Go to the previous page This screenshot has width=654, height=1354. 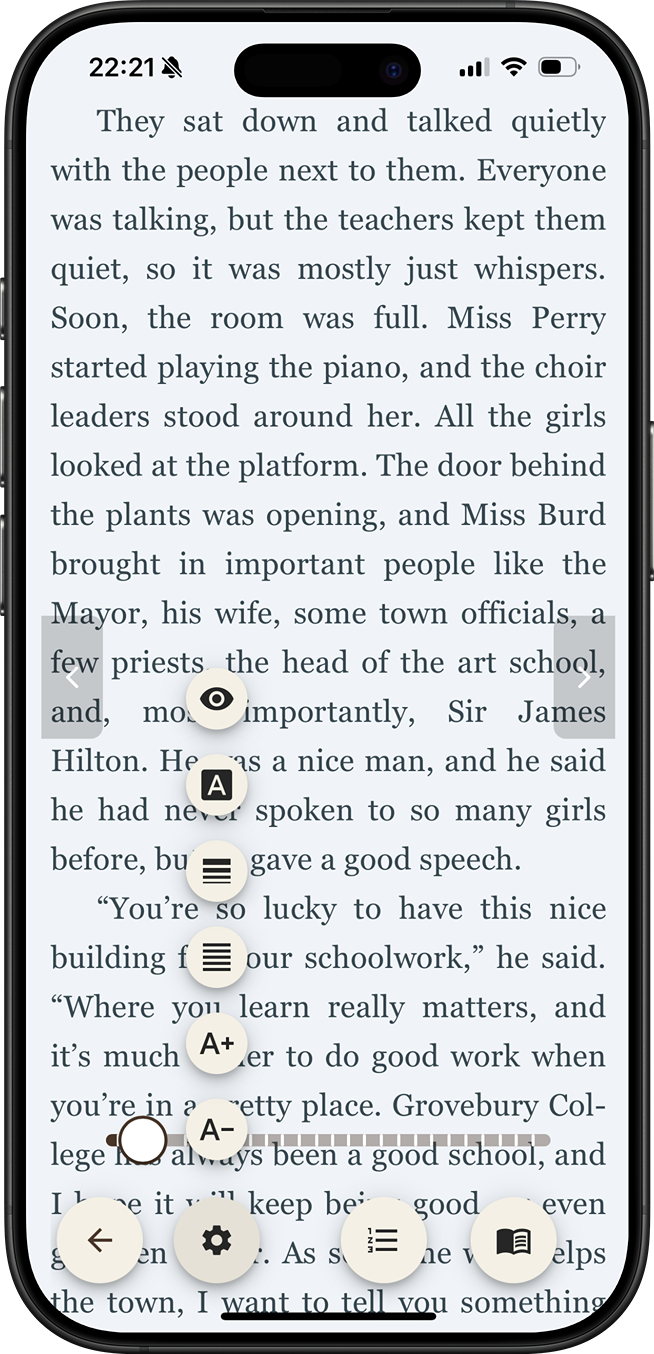pyautogui.click(x=72, y=678)
